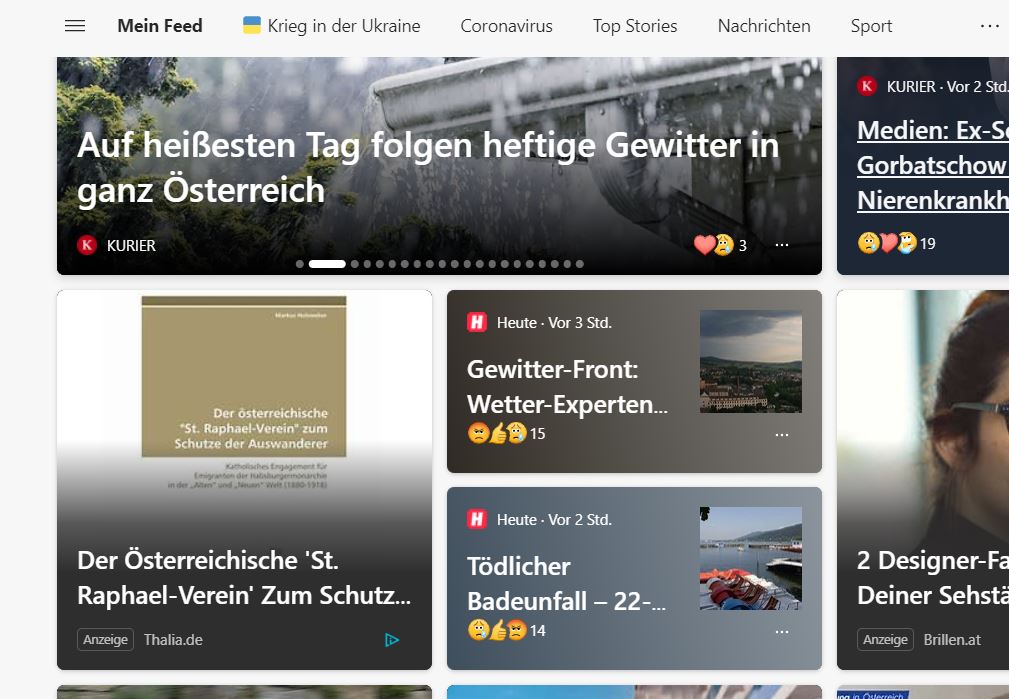Viewport: 1009px width, 699px height.
Task: Open the Thalia.de St. Raphael-Verein ad
Action: [x=244, y=578]
